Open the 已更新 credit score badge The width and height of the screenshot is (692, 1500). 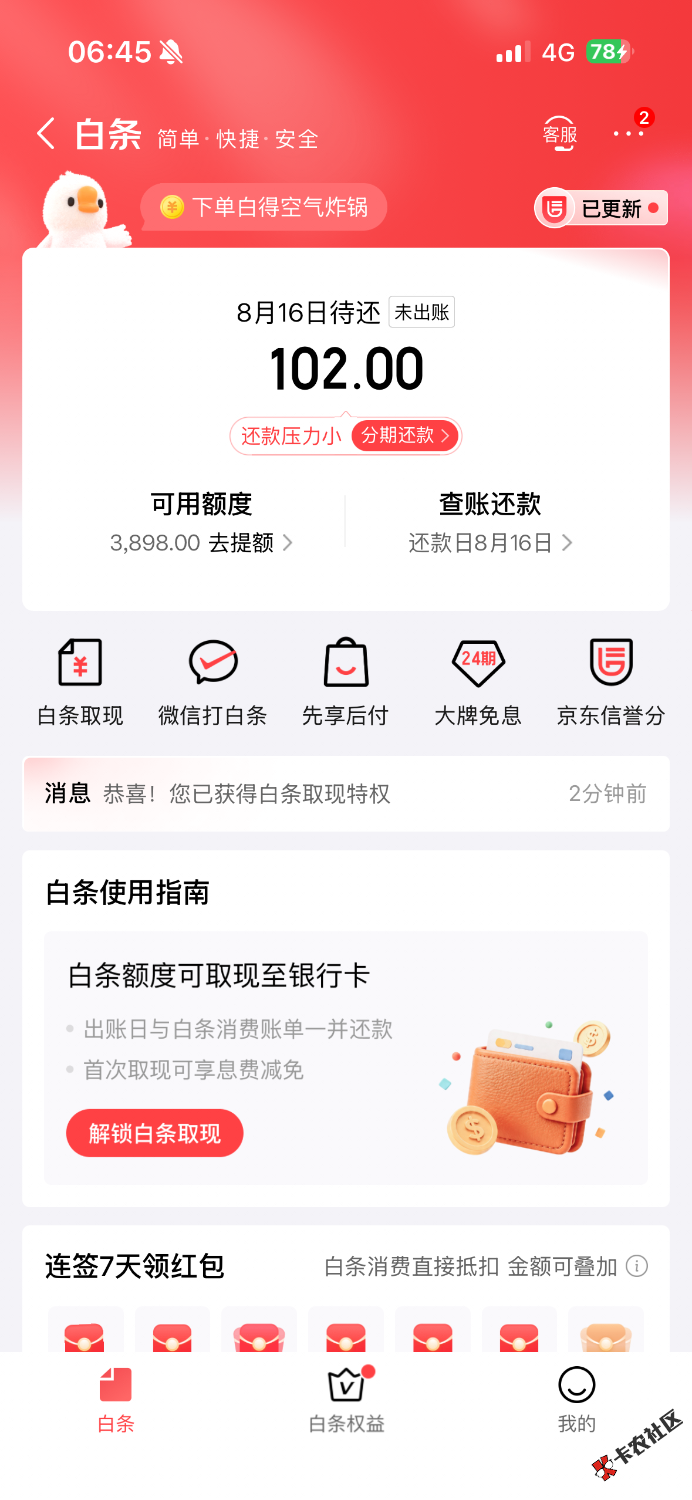tap(601, 208)
